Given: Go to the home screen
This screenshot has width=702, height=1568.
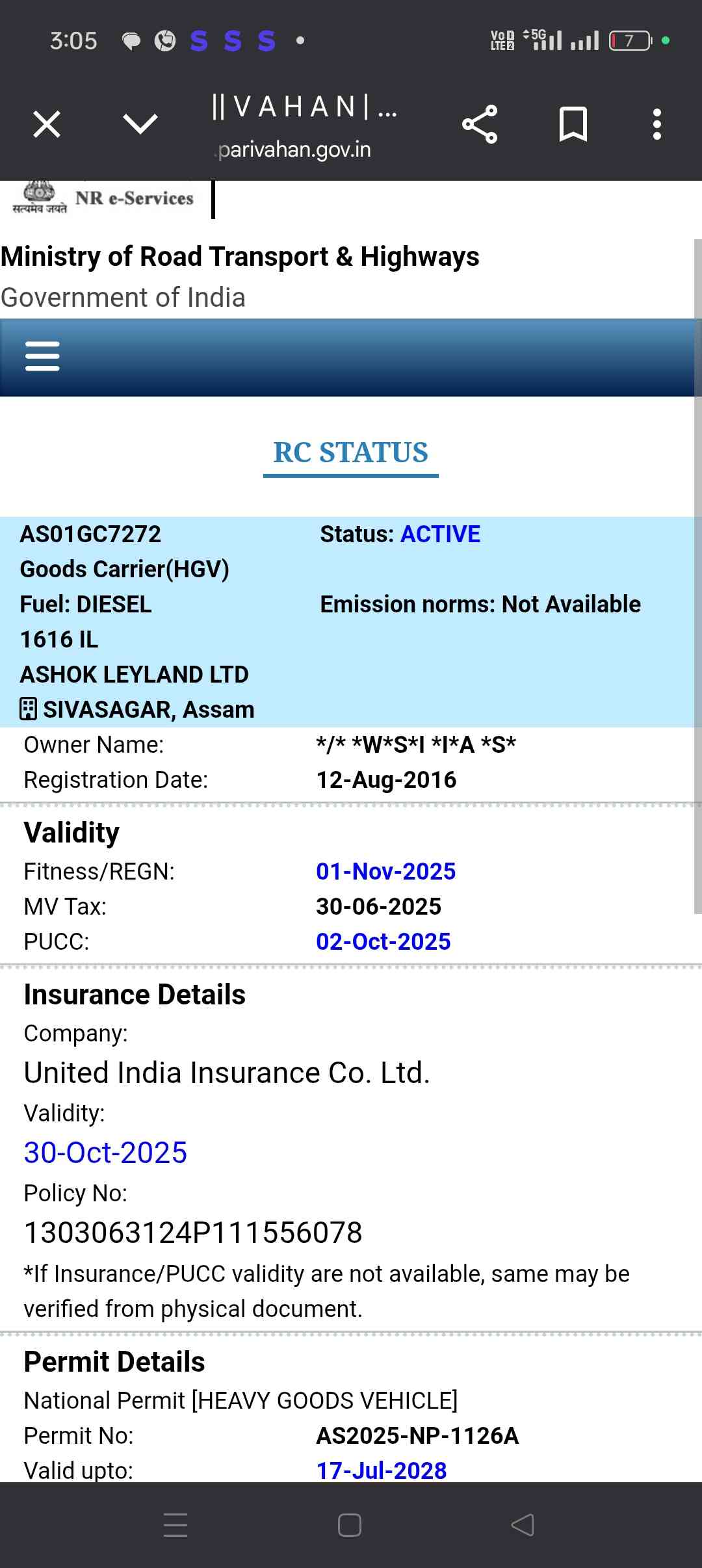Looking at the screenshot, I should click(350, 1524).
